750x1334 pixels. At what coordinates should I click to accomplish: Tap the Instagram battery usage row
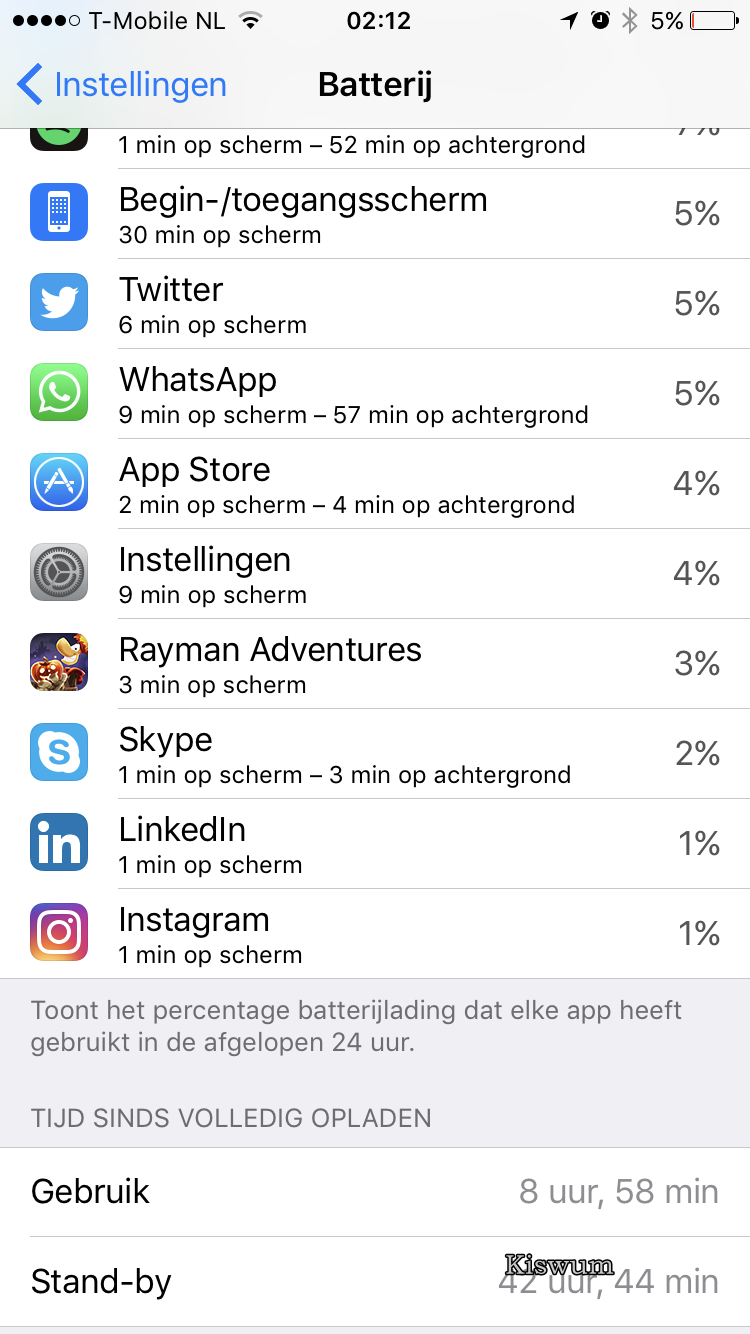[x=375, y=934]
